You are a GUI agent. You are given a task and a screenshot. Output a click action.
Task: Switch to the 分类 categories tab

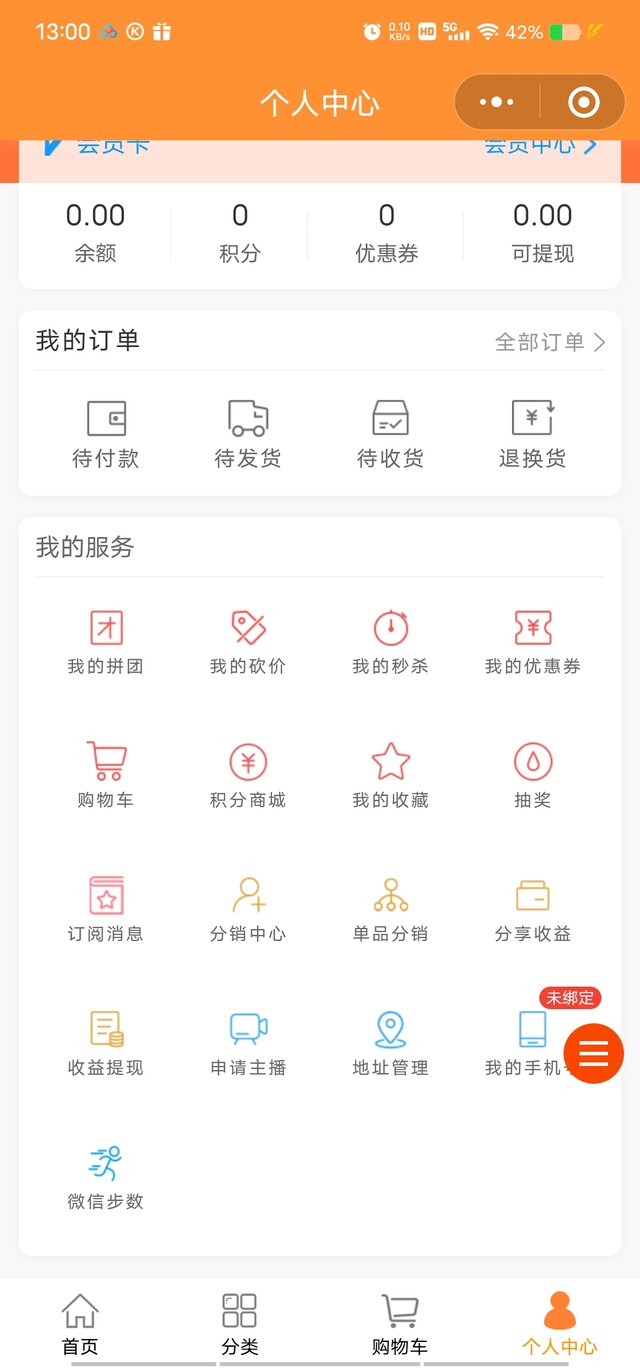(x=239, y=1324)
